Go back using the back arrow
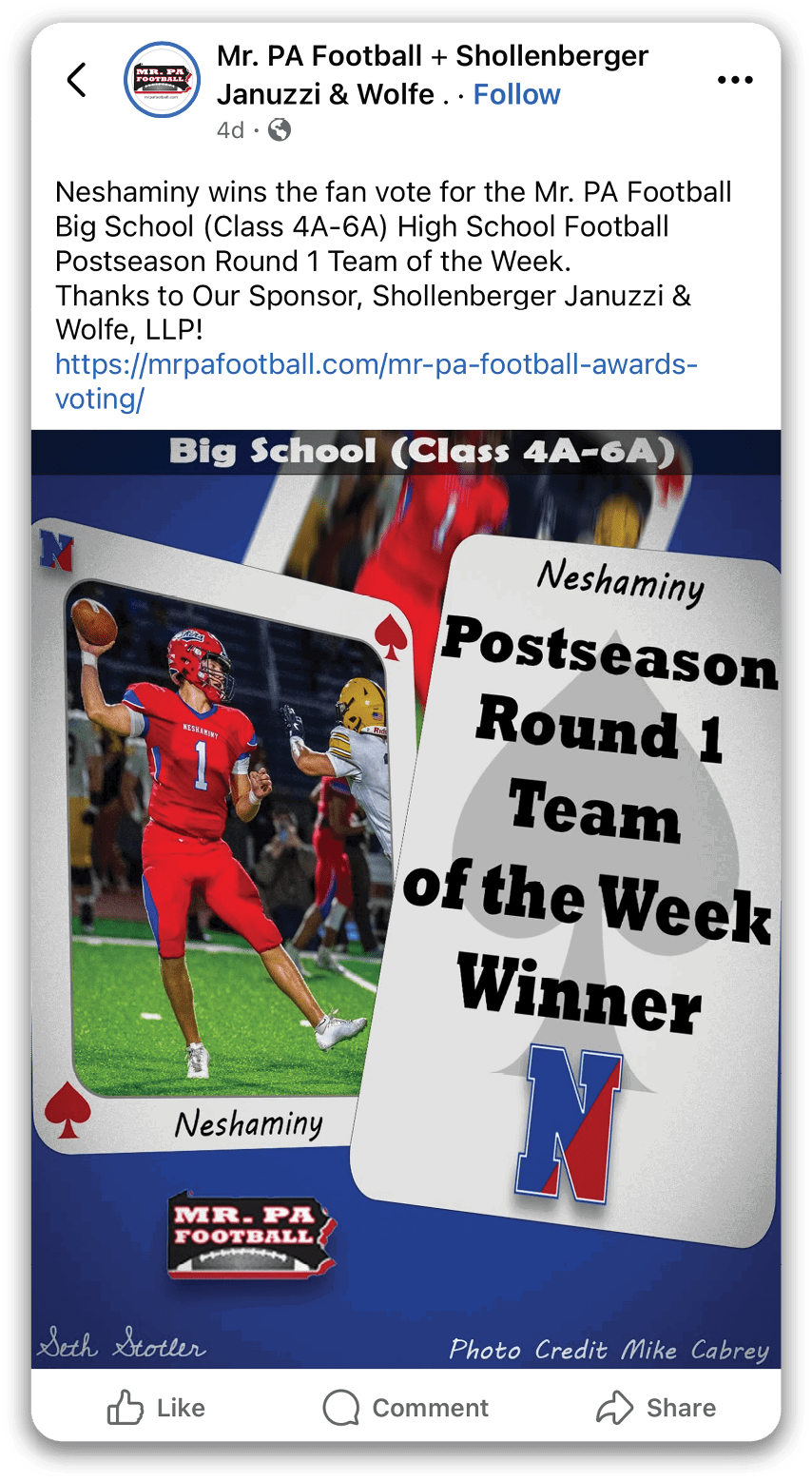 (77, 81)
